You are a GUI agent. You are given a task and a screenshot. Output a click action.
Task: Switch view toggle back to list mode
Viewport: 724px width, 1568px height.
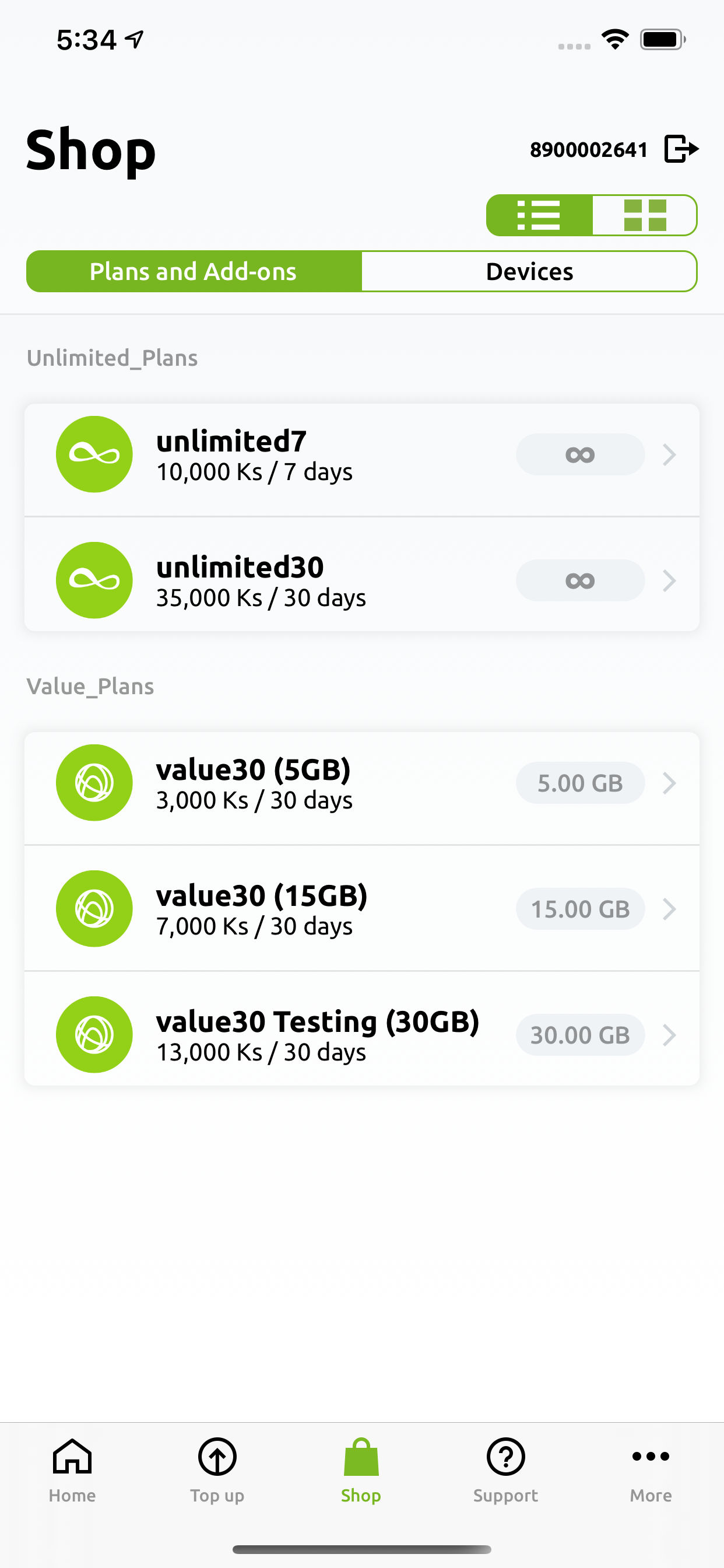(x=539, y=215)
